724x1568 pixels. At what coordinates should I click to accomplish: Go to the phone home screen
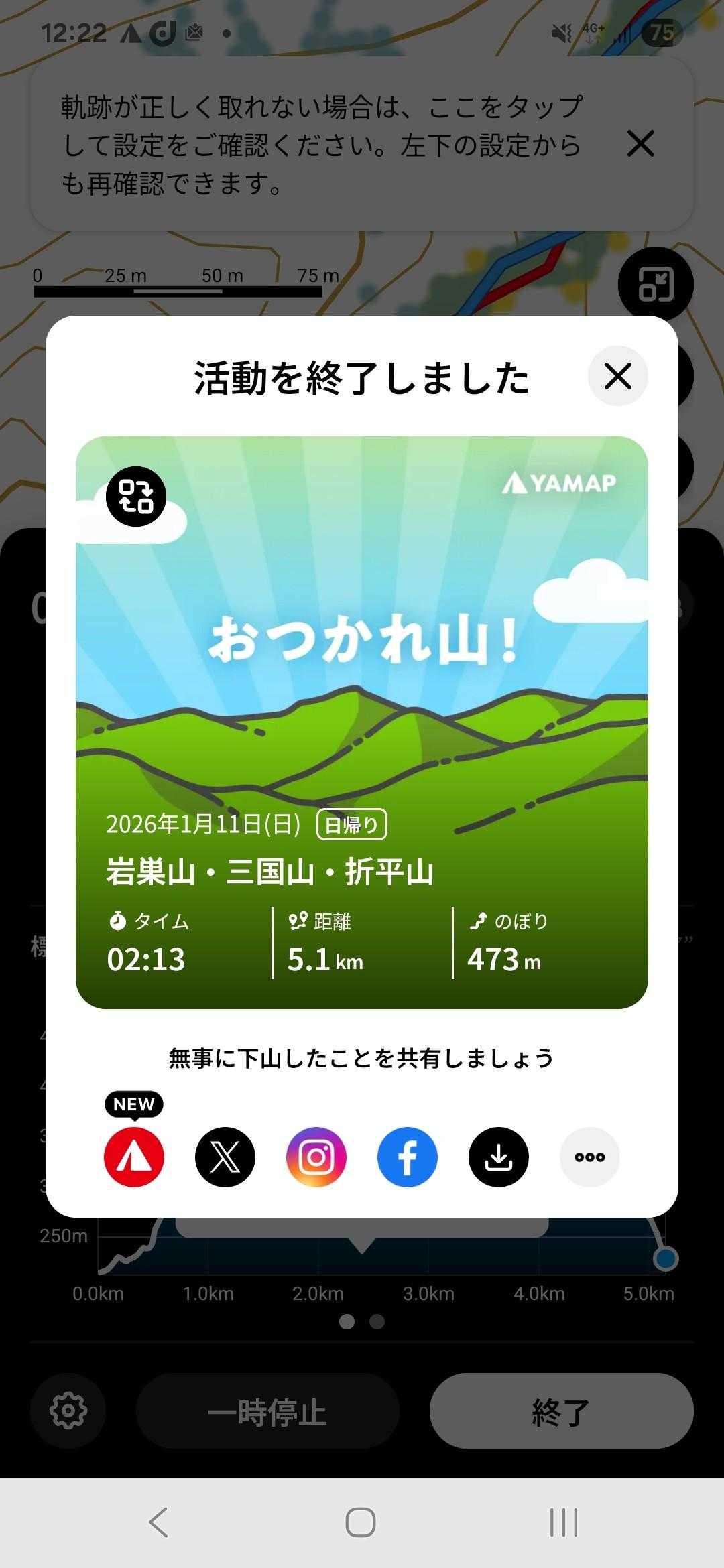pos(361,1522)
